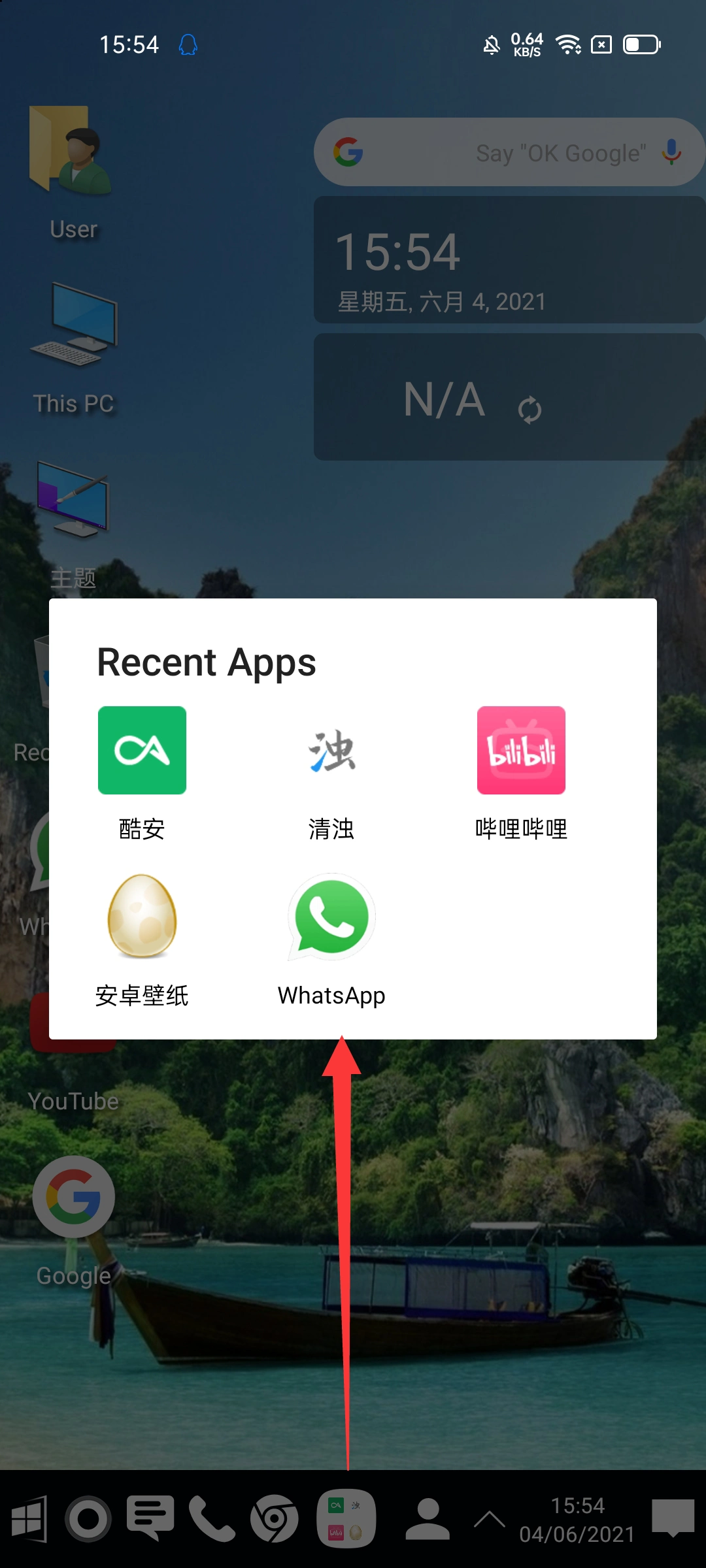Tap the recent apps folder in taskbar
Screen dimensions: 706x1568
tap(346, 1519)
